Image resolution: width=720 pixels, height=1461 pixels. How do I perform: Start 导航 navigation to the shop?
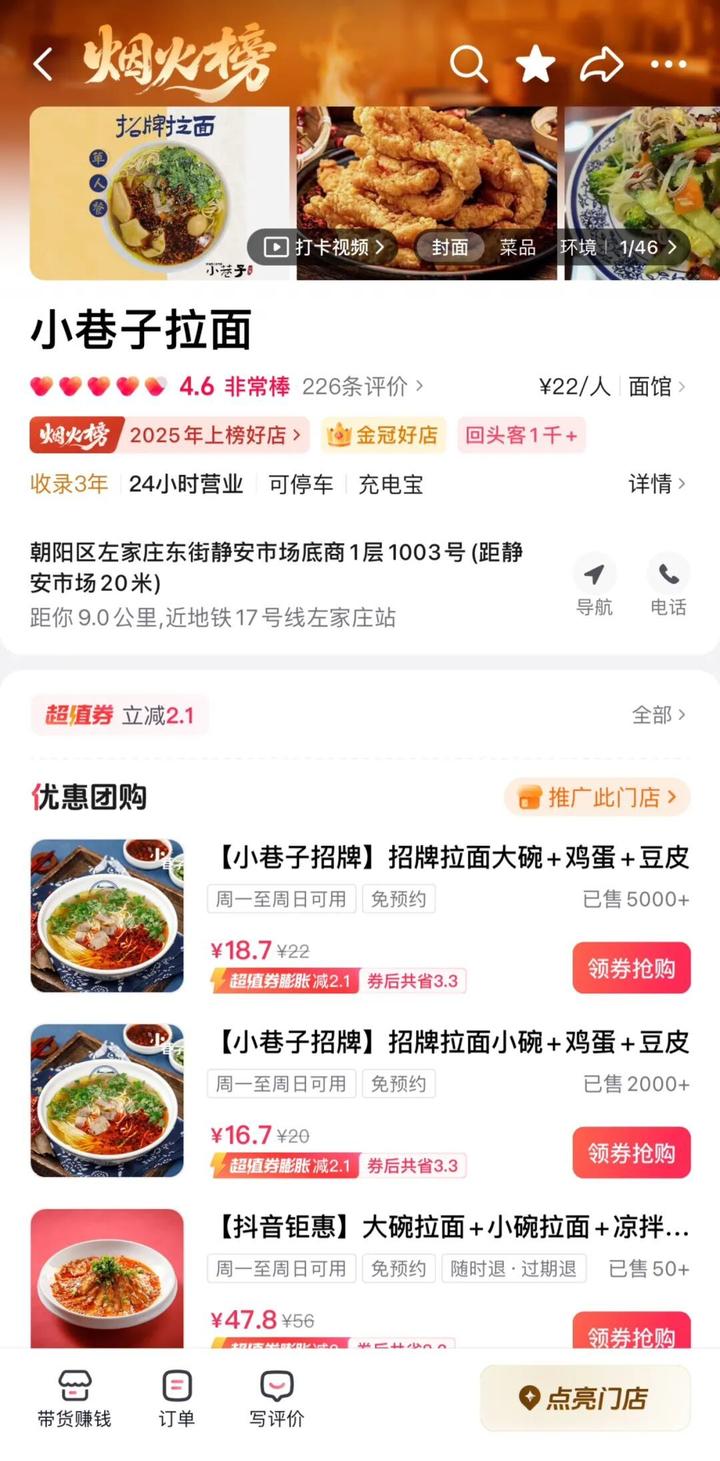click(x=594, y=585)
